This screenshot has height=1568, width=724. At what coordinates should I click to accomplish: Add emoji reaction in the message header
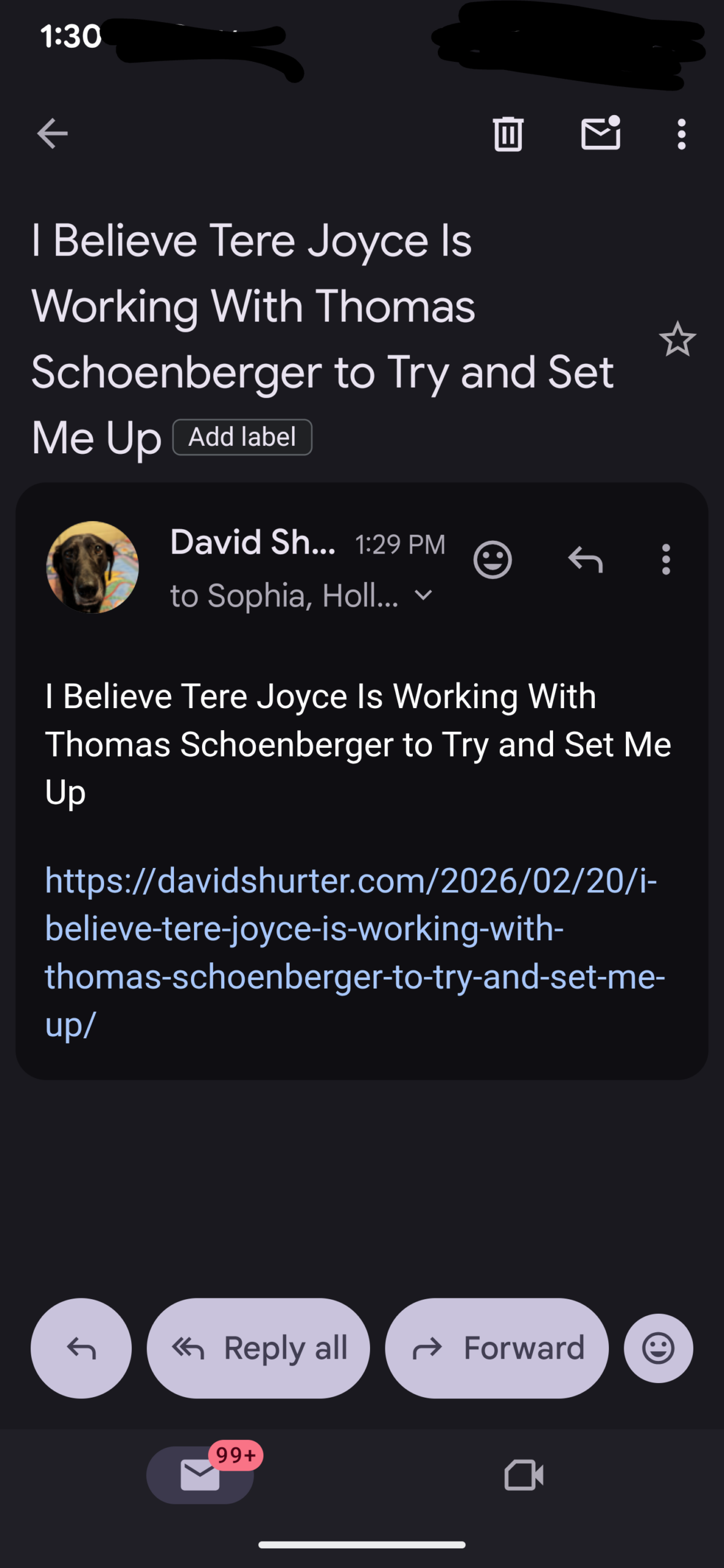tap(492, 560)
